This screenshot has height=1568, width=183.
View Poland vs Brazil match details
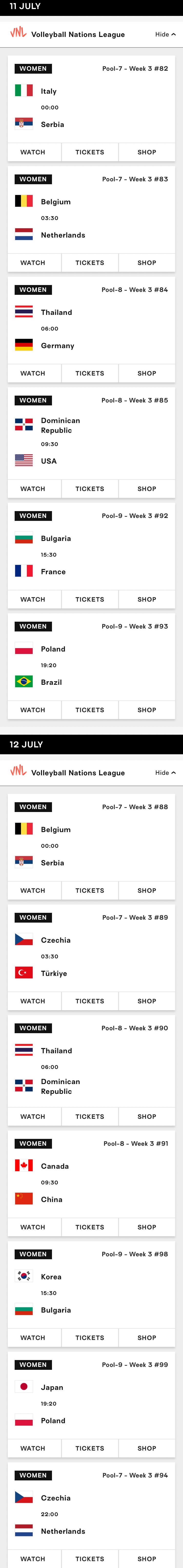point(91,665)
